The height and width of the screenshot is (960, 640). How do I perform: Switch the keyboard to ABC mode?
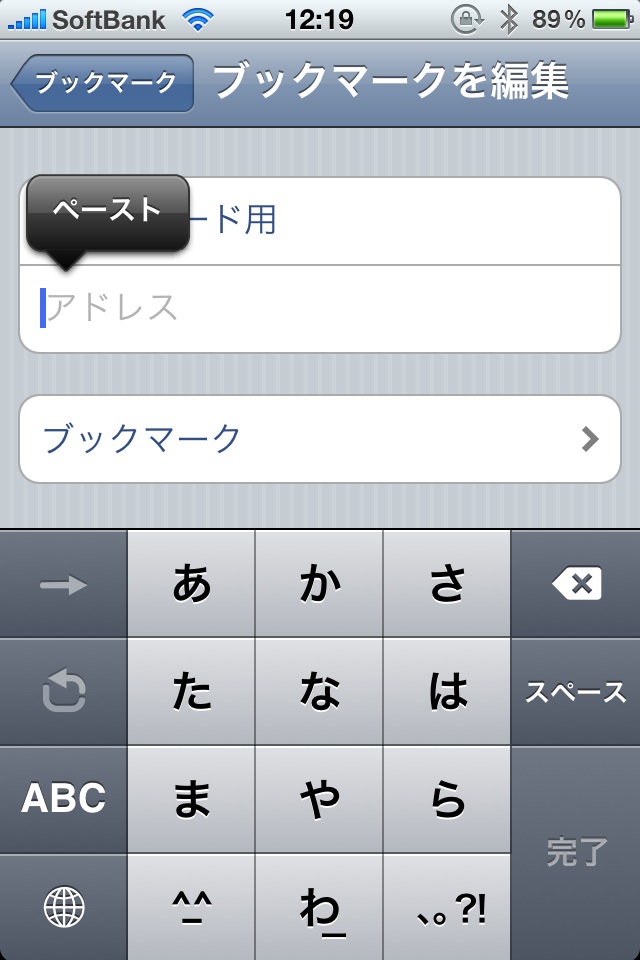64,799
